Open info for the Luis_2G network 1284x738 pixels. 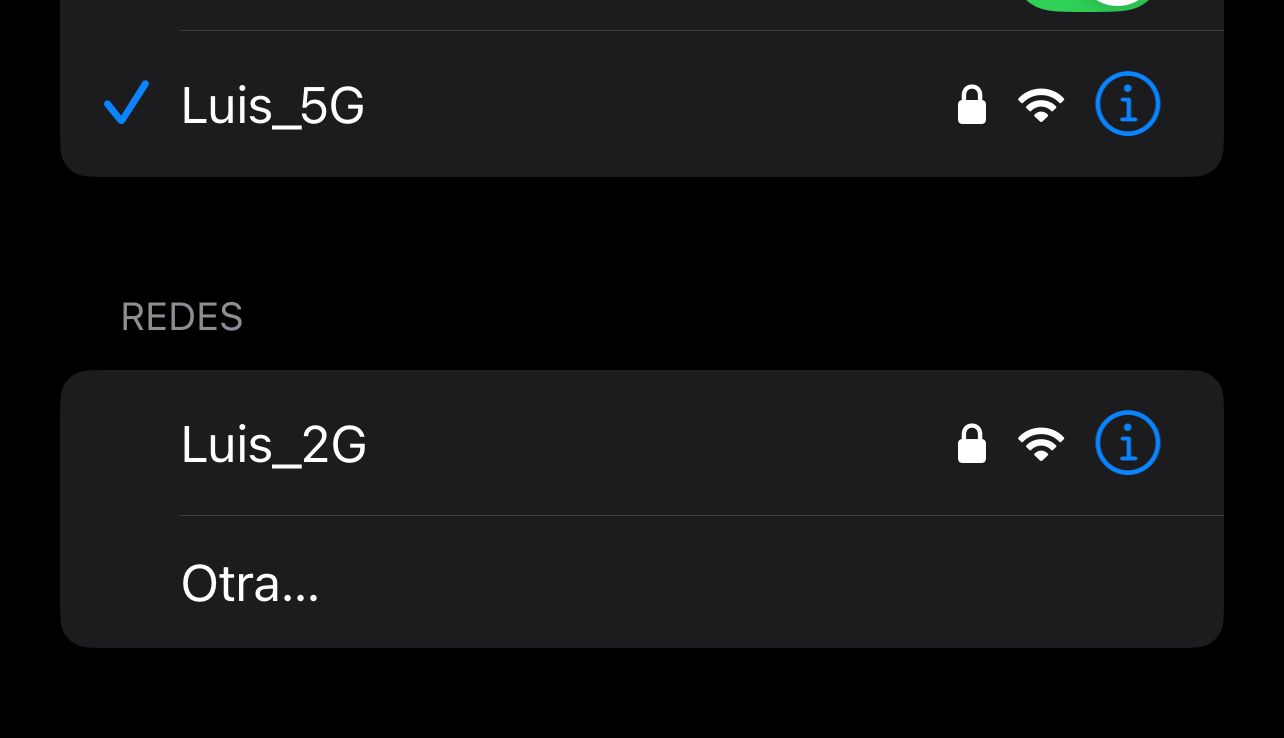click(x=1127, y=443)
